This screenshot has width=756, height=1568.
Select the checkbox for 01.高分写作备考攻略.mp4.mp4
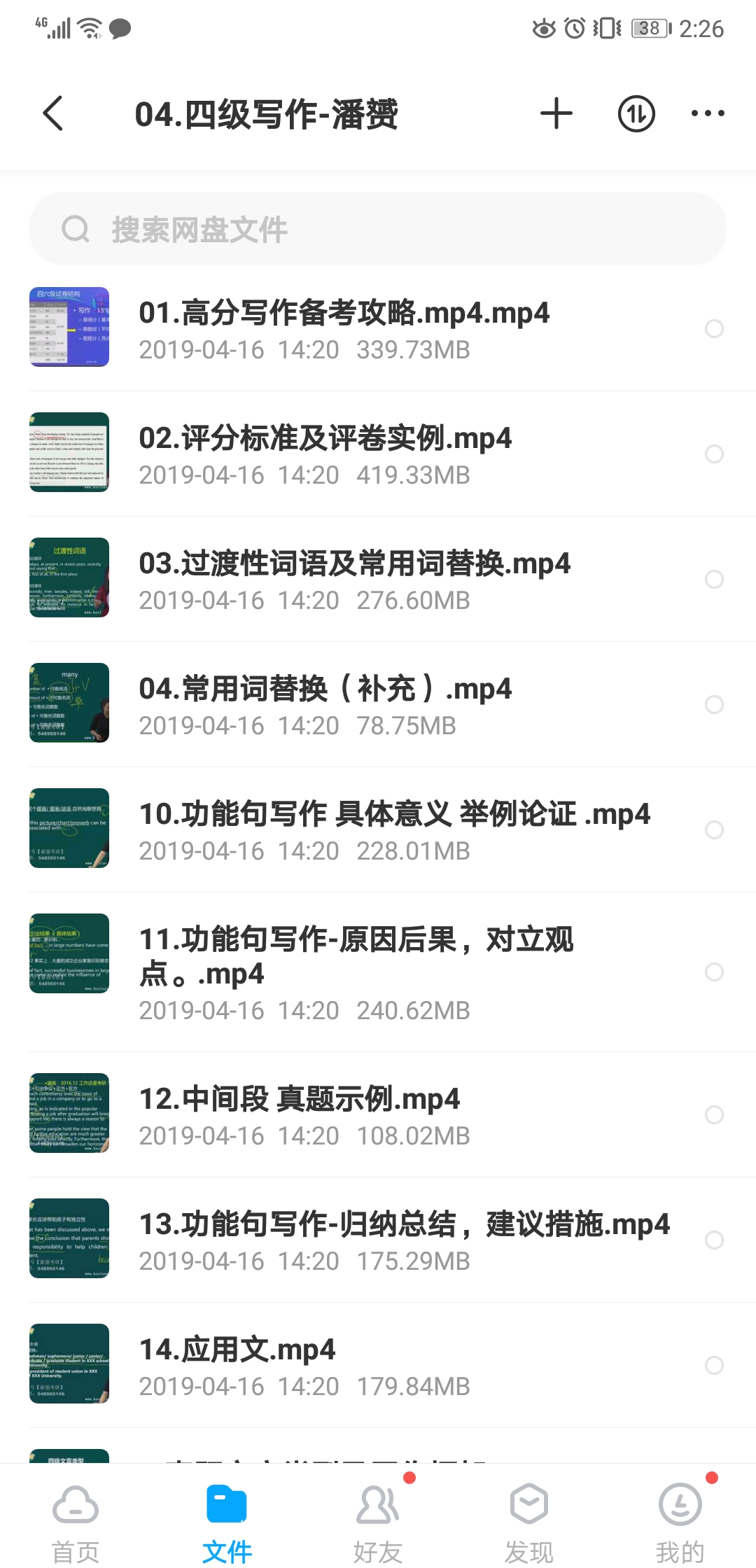click(714, 329)
